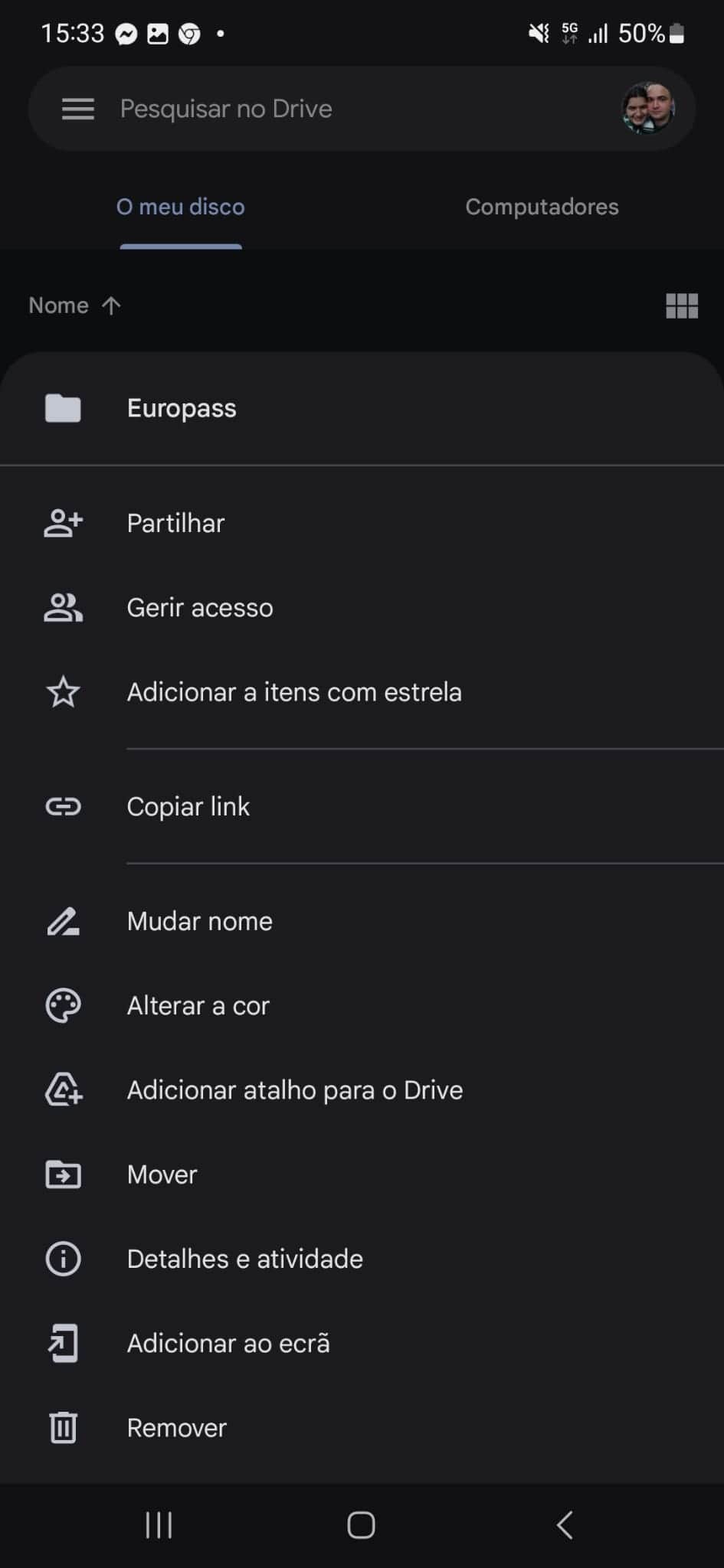Open the navigation drawer hamburger menu

77,108
